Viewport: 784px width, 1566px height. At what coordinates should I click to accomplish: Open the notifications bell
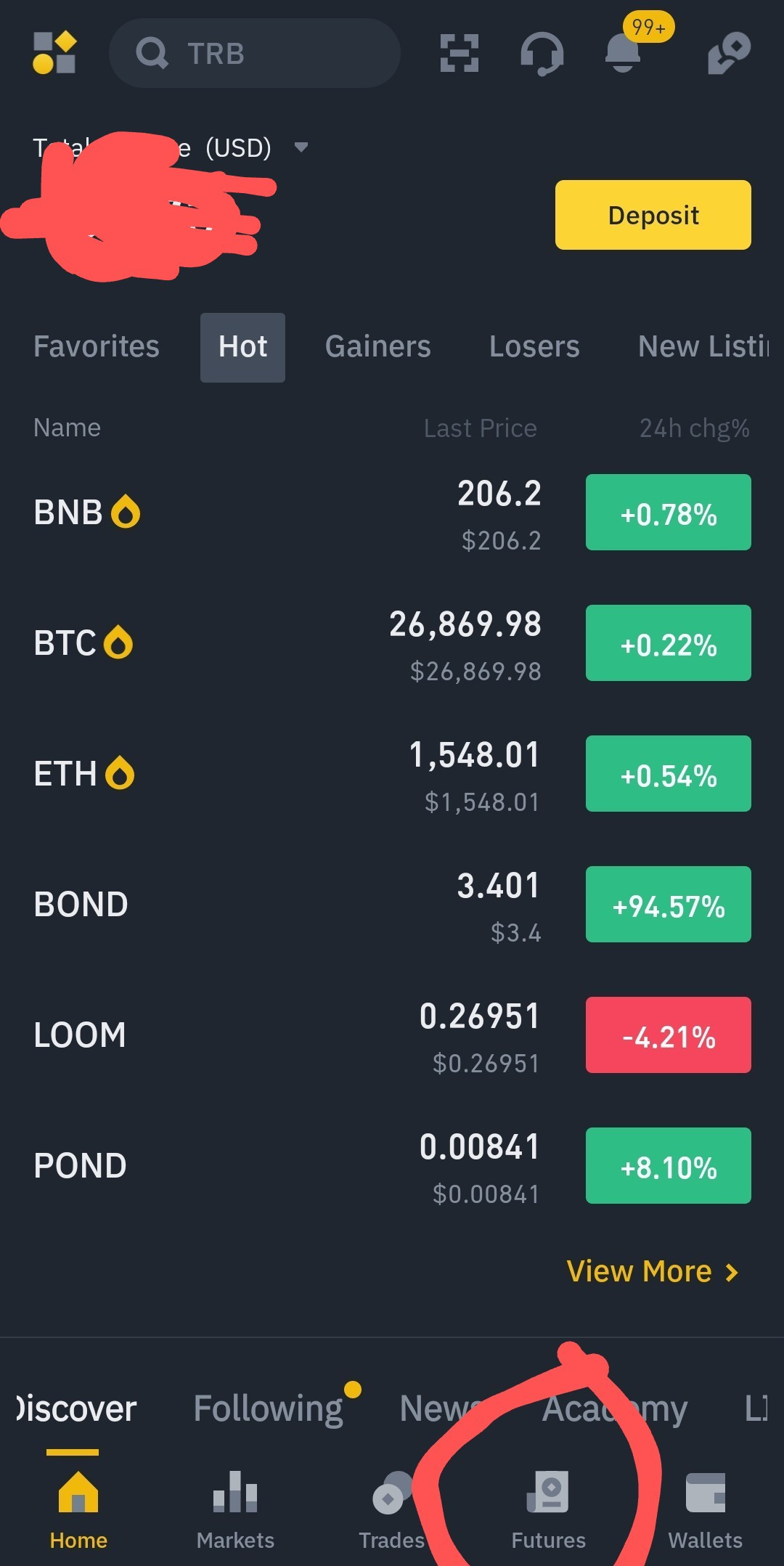[623, 54]
